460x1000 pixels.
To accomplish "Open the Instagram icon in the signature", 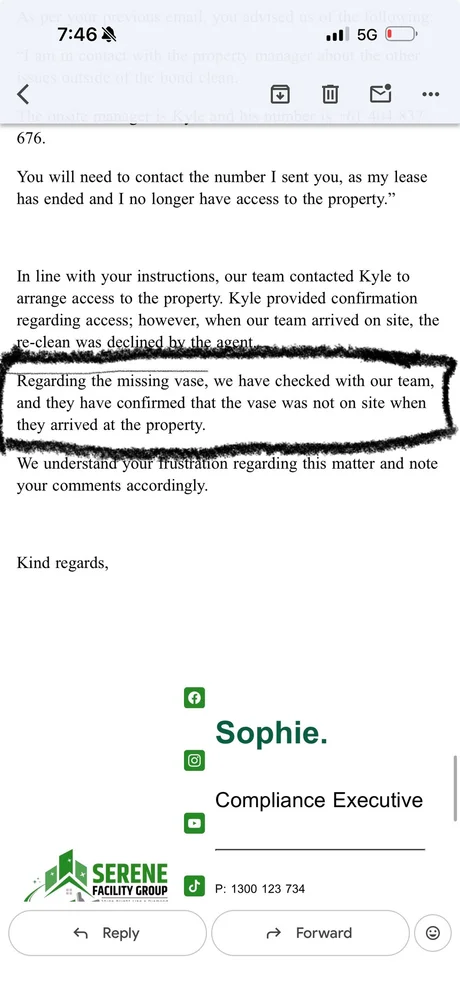I will point(195,760).
